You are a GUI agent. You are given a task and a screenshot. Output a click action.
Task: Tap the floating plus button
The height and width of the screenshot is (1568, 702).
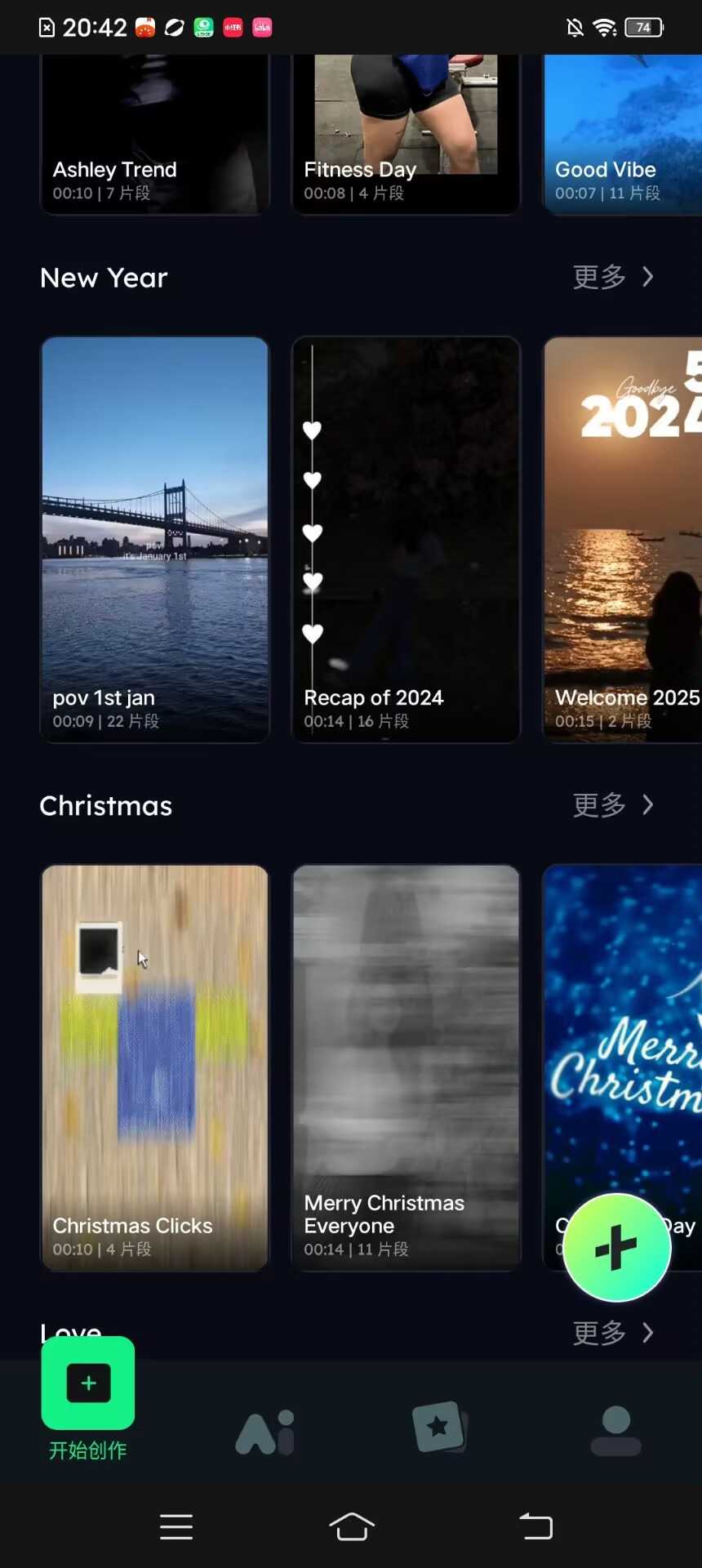(617, 1247)
